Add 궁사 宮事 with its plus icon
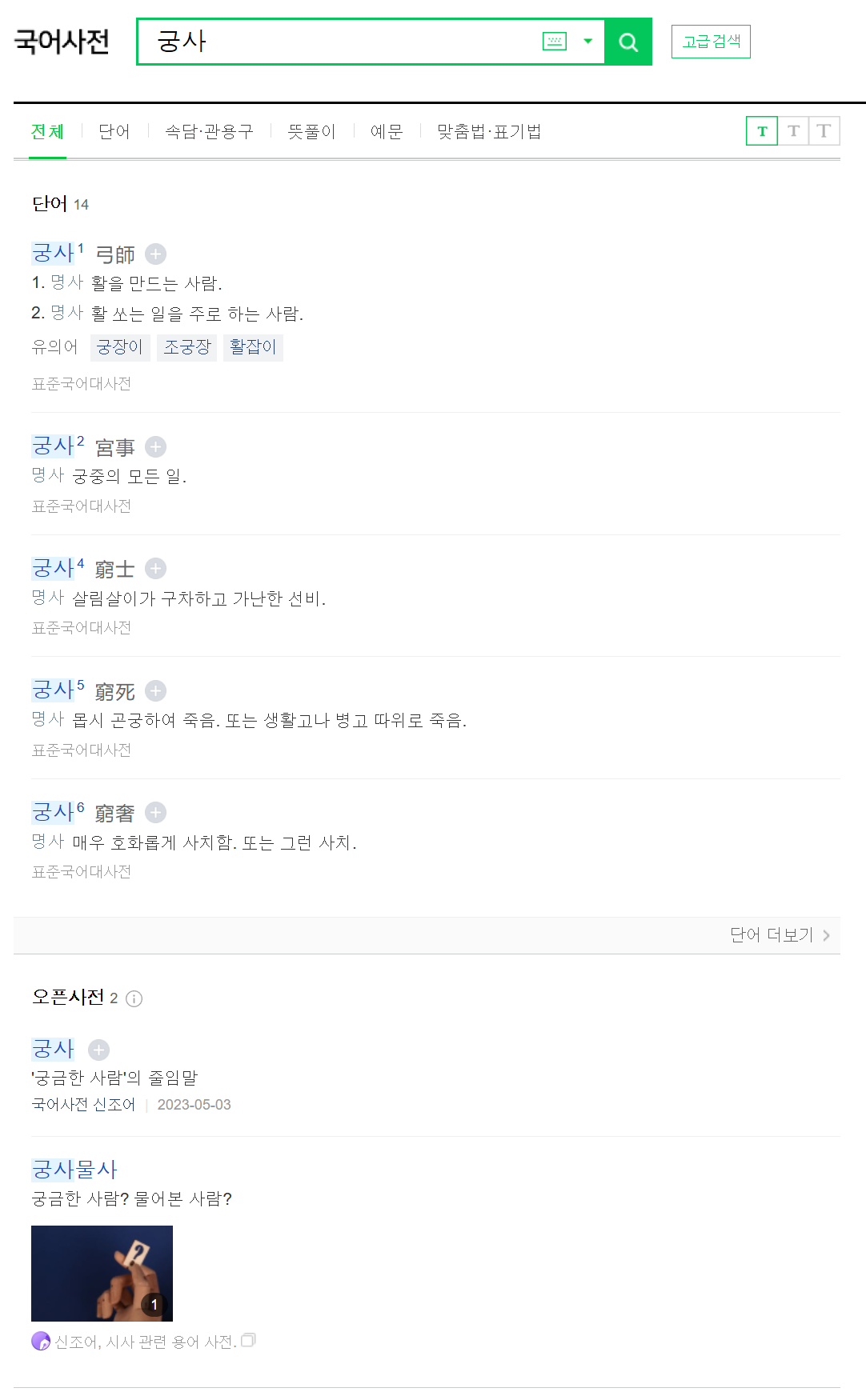This screenshot has height=1400, width=866. [x=156, y=446]
